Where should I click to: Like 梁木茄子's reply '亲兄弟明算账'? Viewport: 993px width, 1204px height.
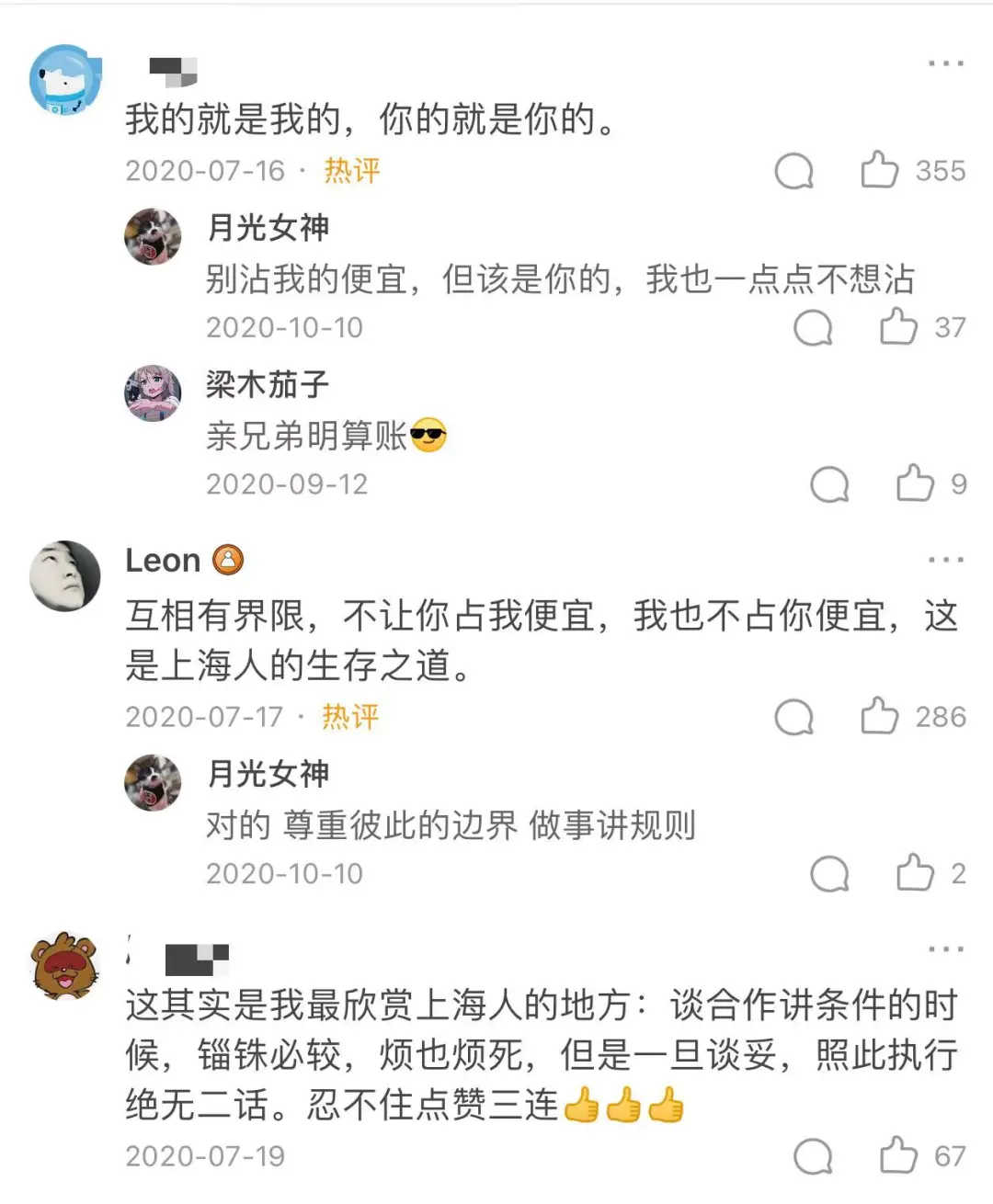pyautogui.click(x=915, y=483)
